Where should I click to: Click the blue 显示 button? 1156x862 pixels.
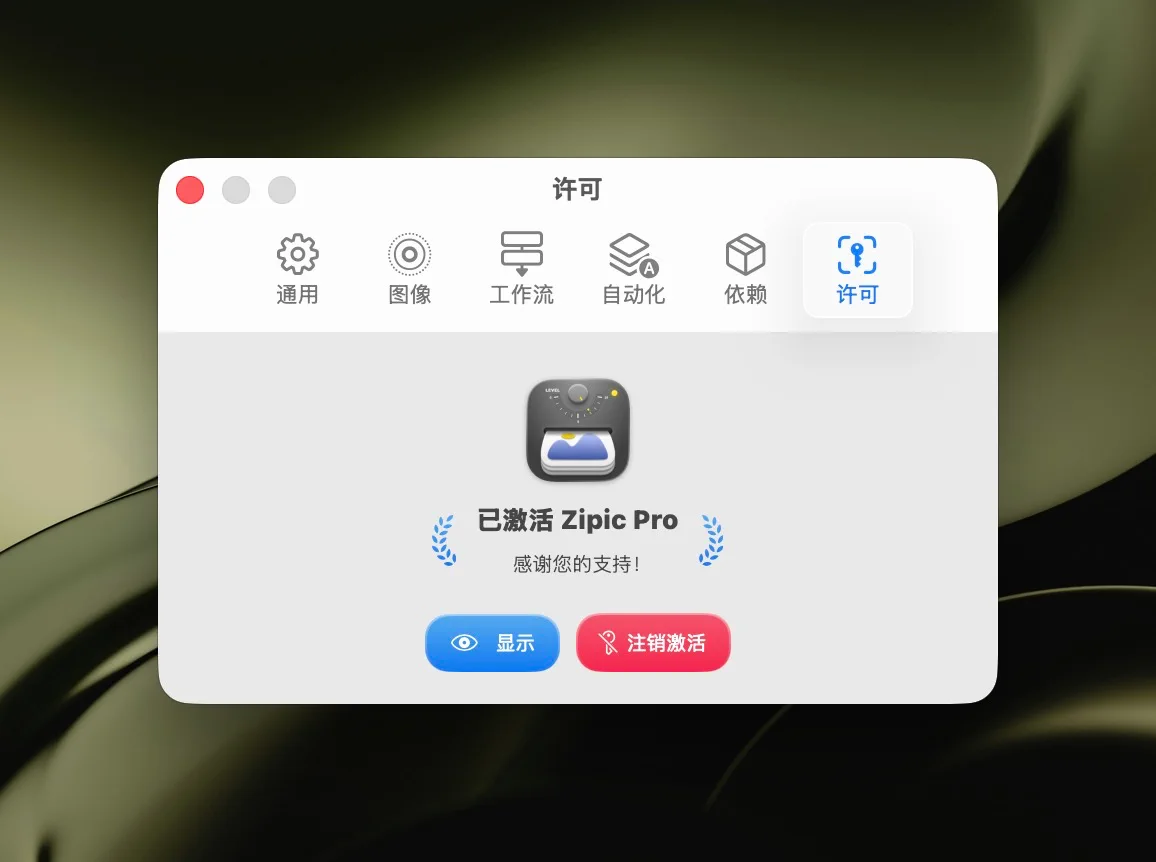(492, 643)
